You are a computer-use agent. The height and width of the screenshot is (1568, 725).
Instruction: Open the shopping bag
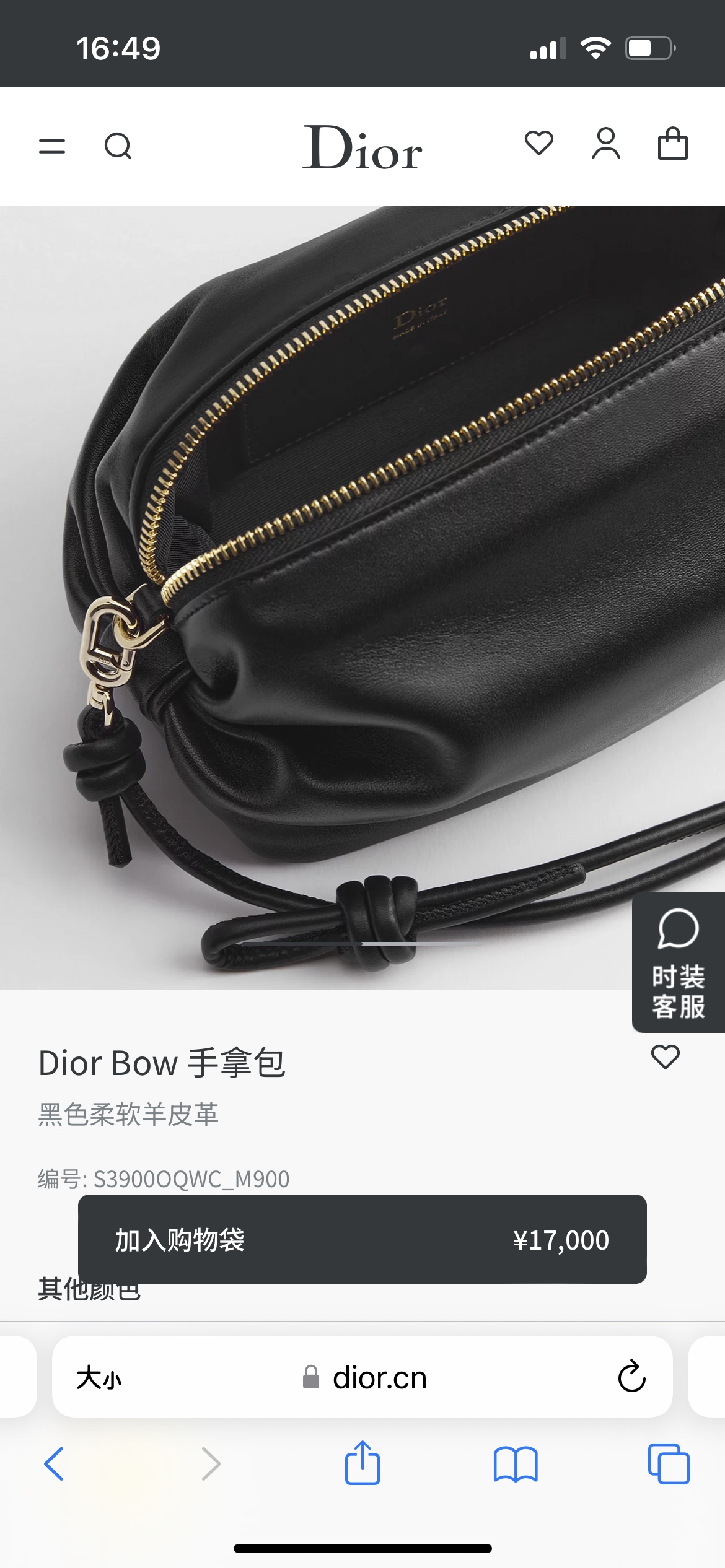(672, 144)
